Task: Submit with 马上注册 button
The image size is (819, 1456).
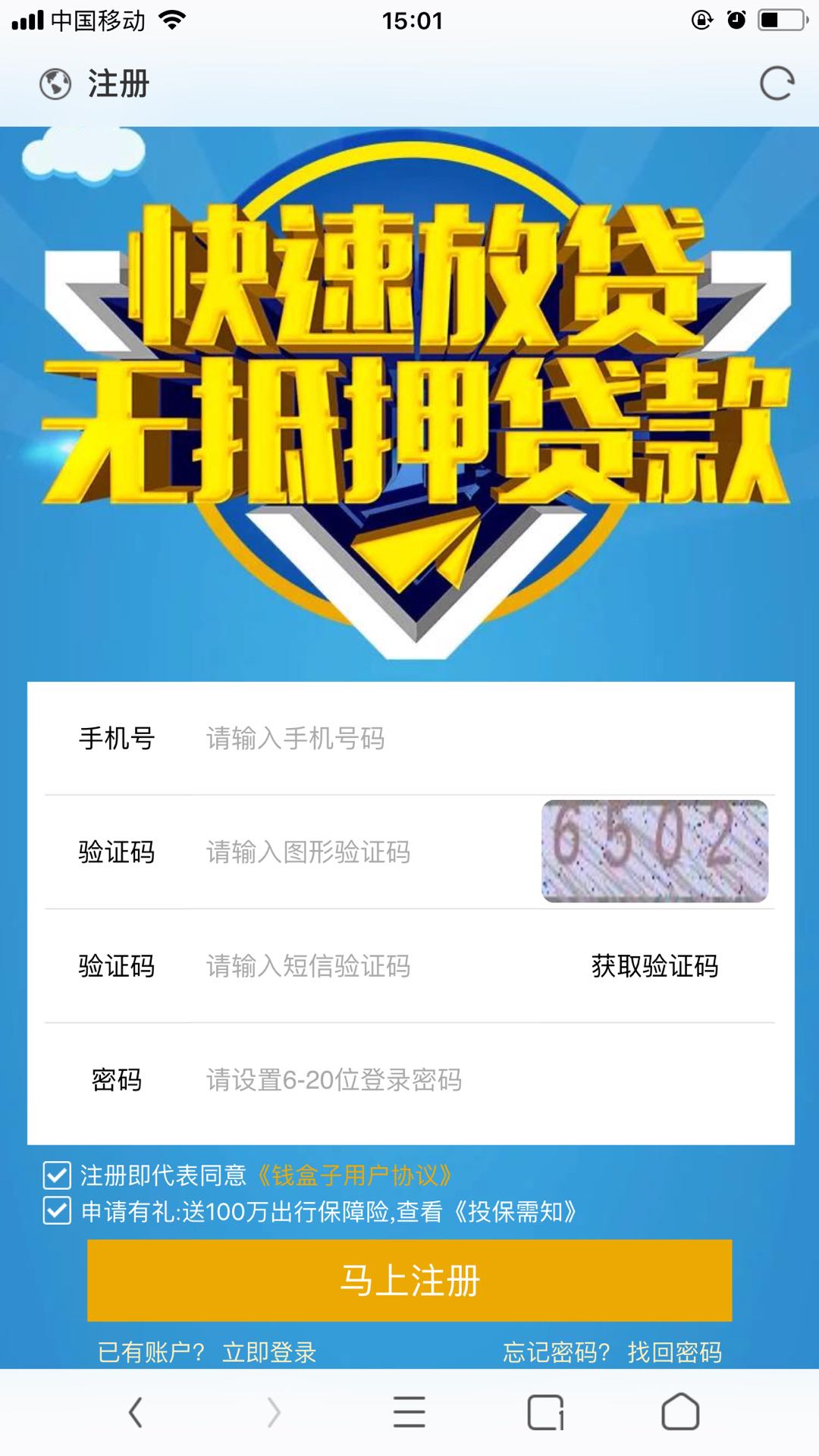Action: point(409,1280)
